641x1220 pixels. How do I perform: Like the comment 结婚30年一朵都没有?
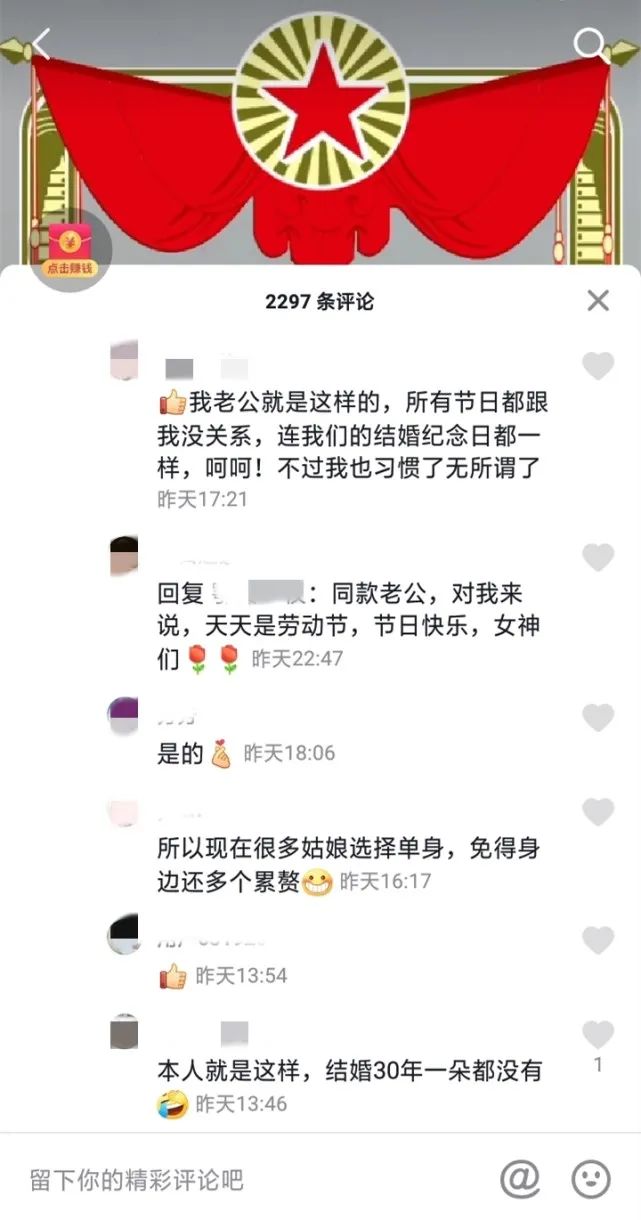pos(598,1034)
